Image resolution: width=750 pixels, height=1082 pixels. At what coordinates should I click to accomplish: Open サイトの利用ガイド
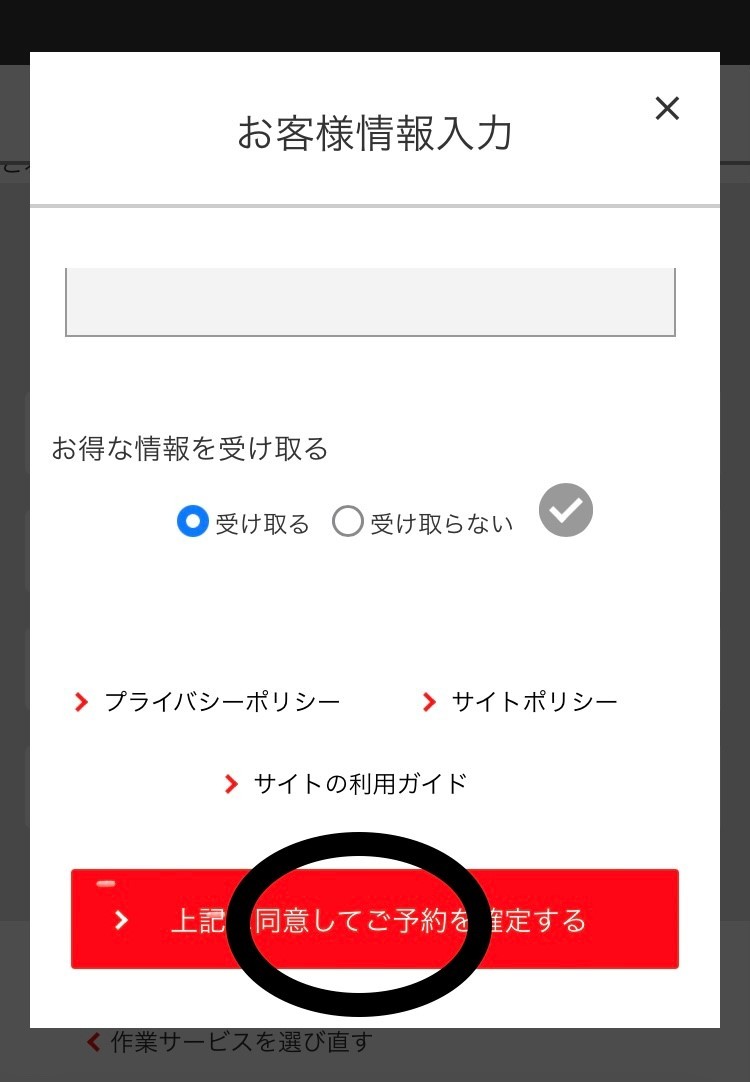point(359,784)
